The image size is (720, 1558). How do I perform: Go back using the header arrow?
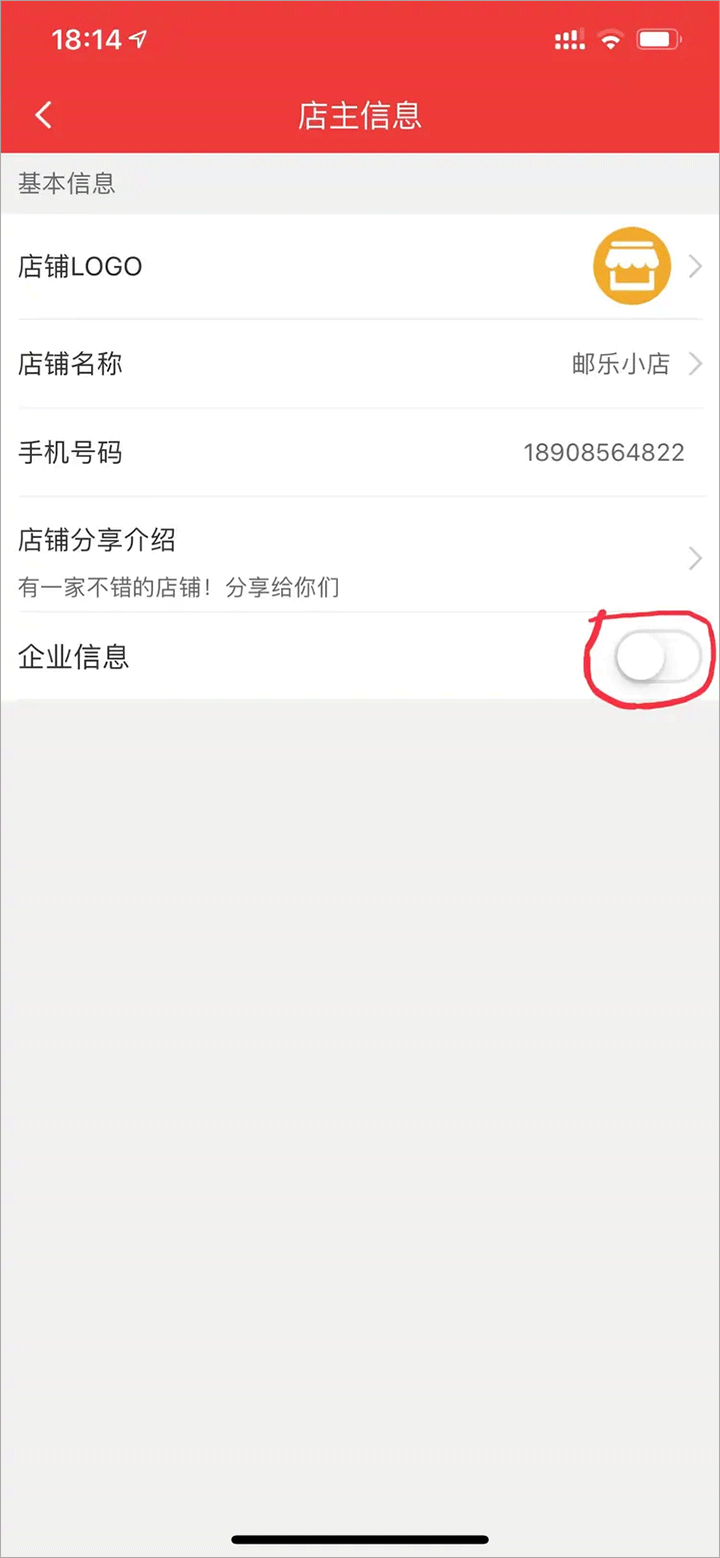coord(43,115)
